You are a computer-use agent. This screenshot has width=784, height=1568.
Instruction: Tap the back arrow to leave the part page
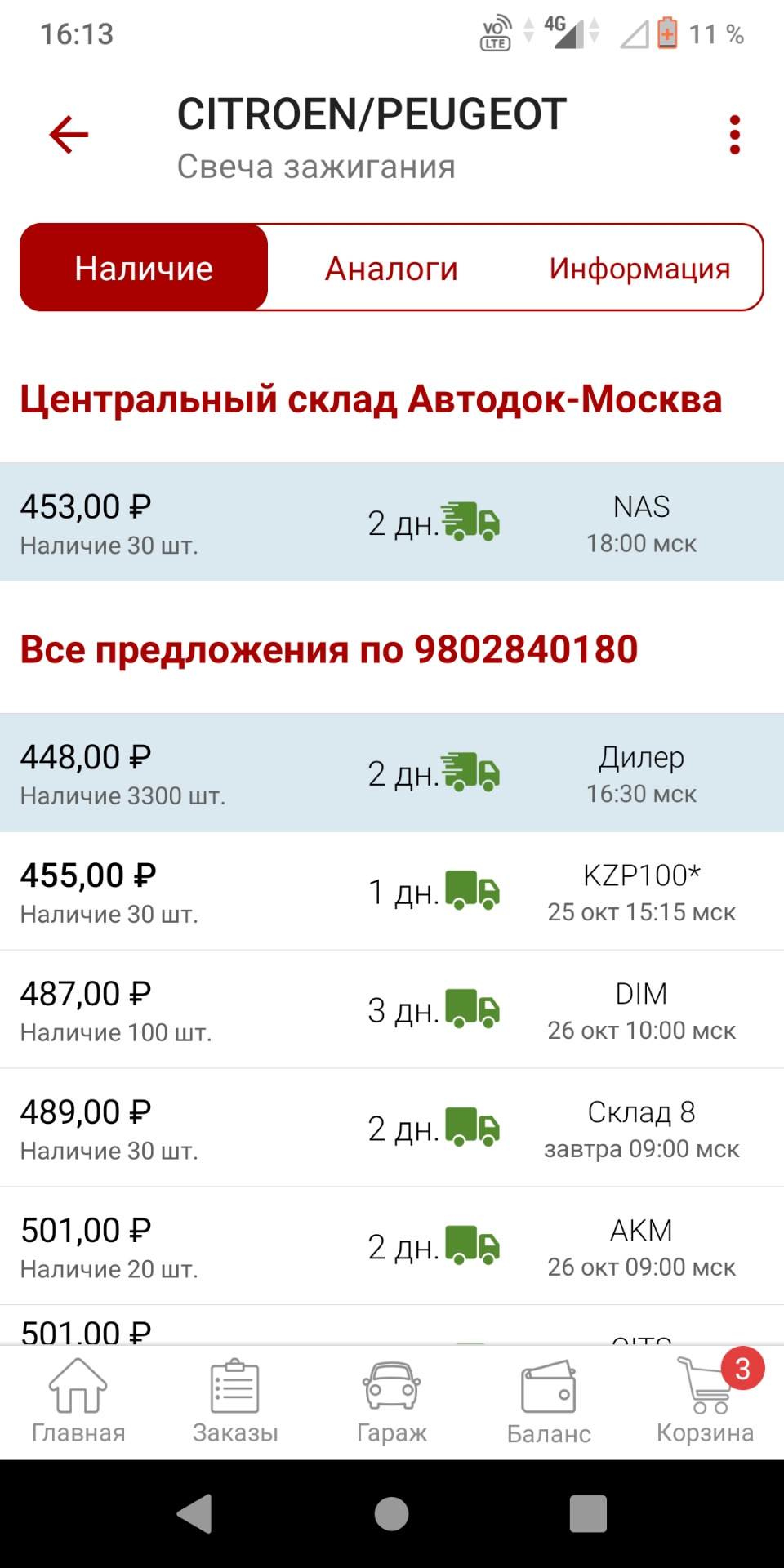point(69,134)
